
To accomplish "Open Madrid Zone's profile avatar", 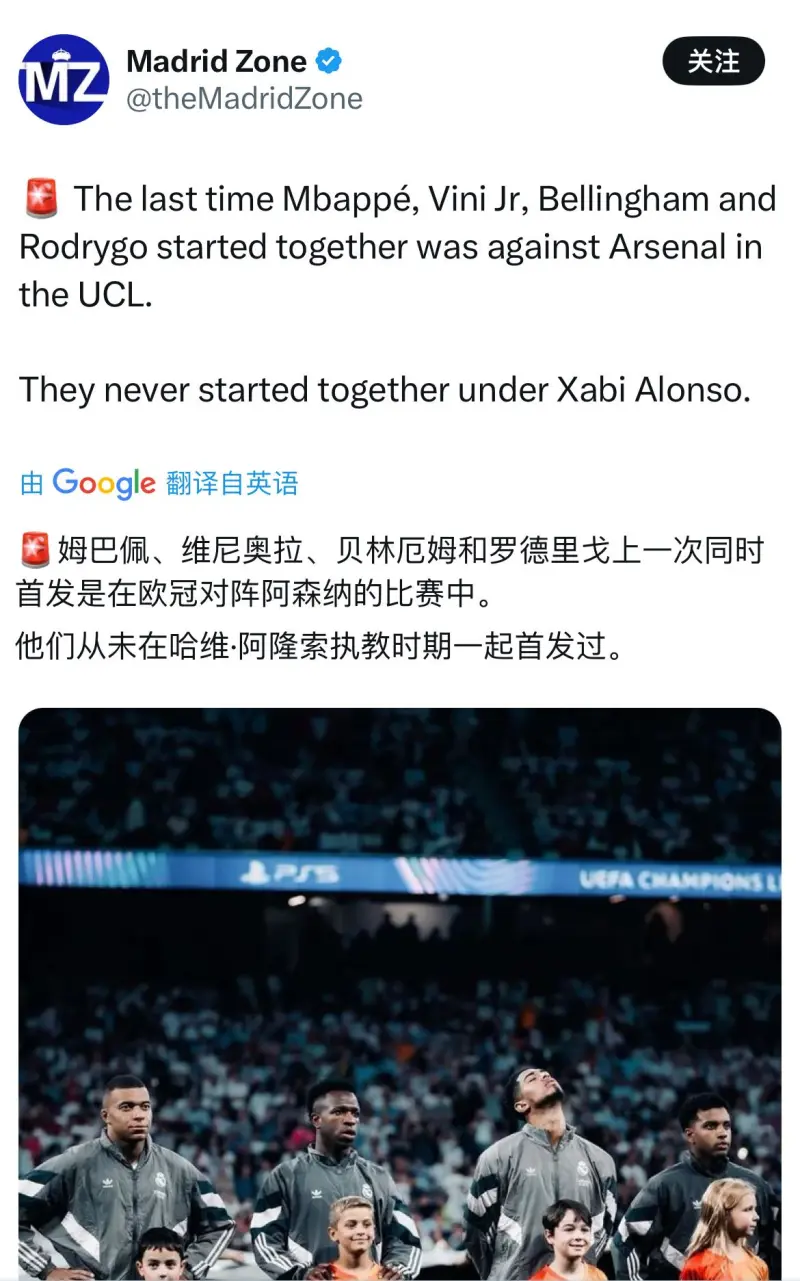I will click(x=63, y=80).
